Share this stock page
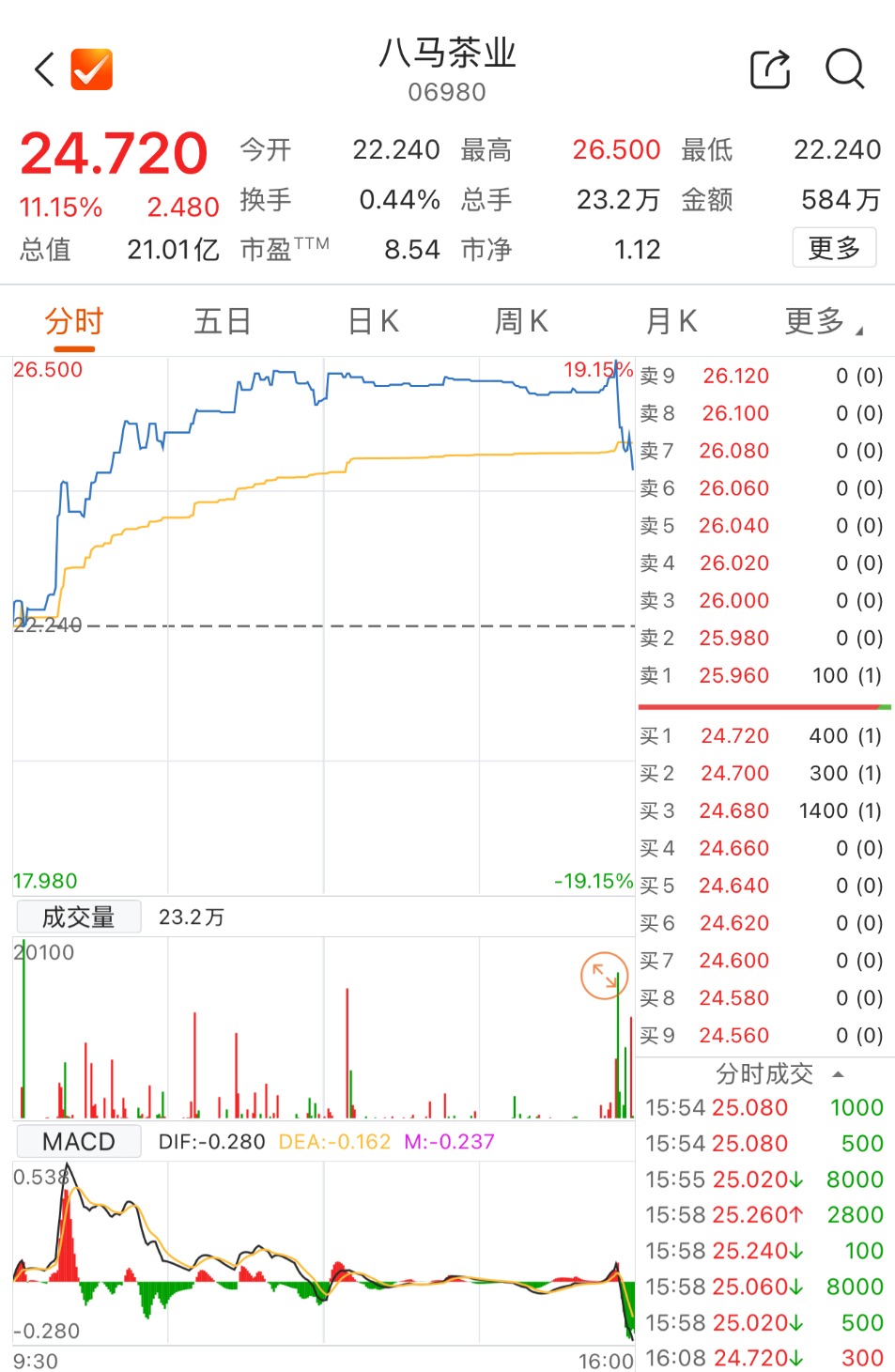895x1372 pixels. (770, 69)
